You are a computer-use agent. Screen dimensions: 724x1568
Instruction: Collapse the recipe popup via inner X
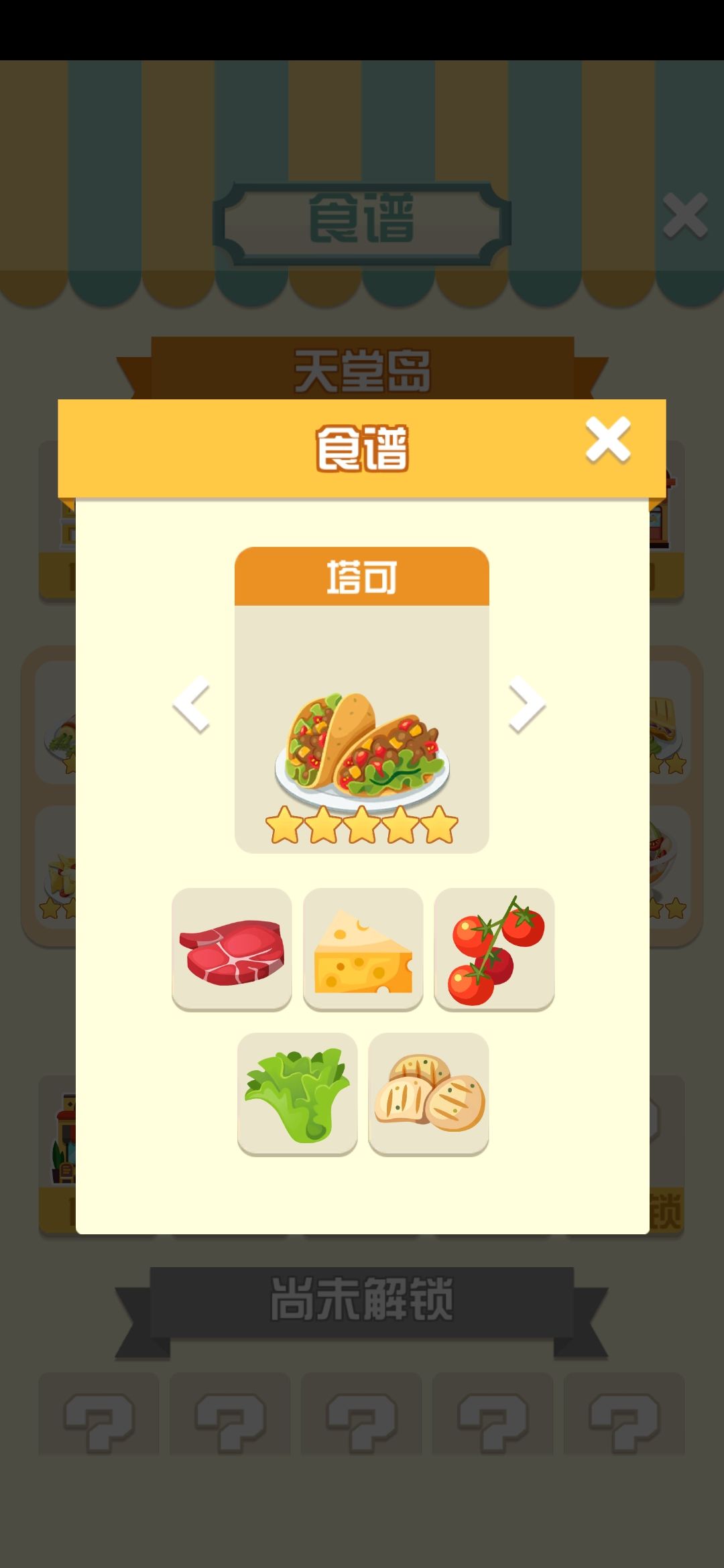(x=609, y=440)
